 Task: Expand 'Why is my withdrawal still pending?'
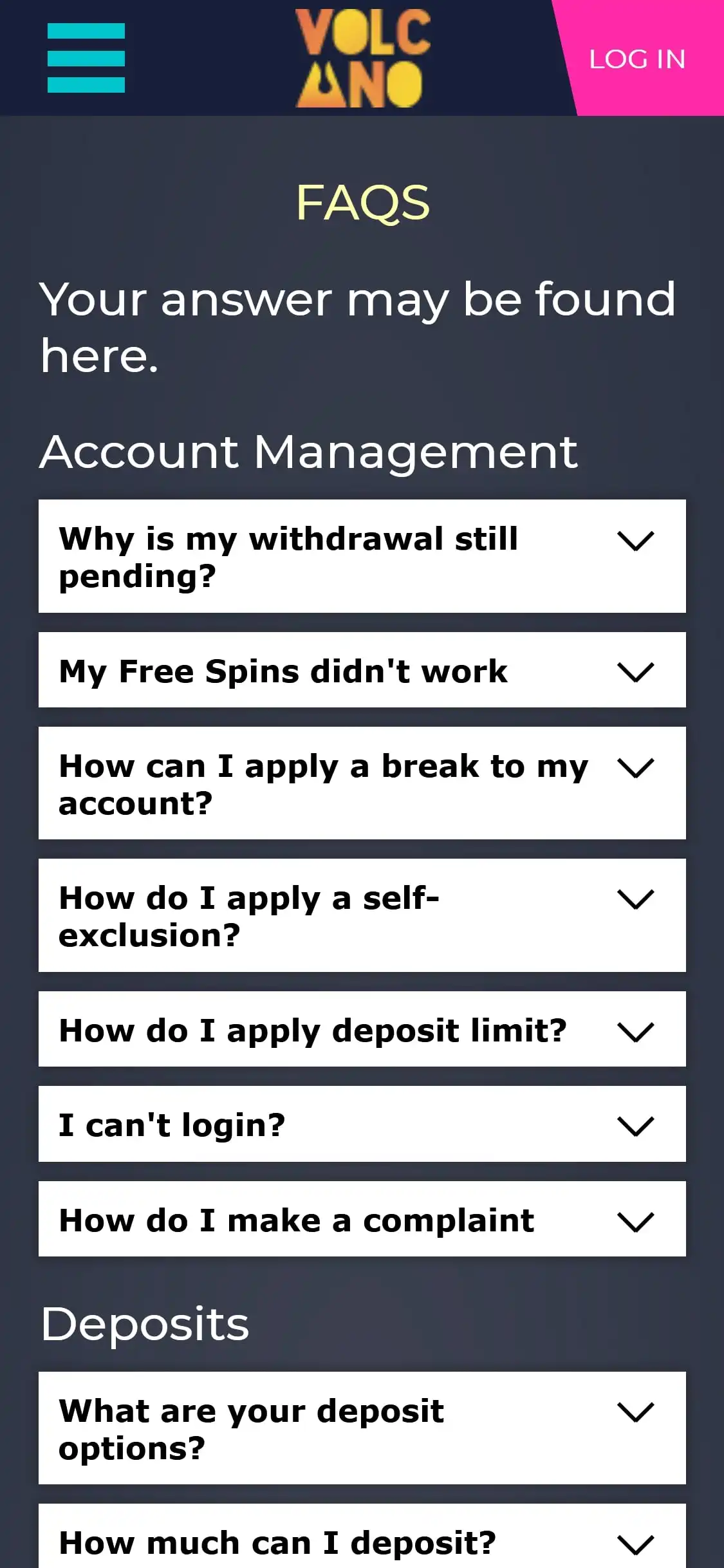click(x=362, y=556)
